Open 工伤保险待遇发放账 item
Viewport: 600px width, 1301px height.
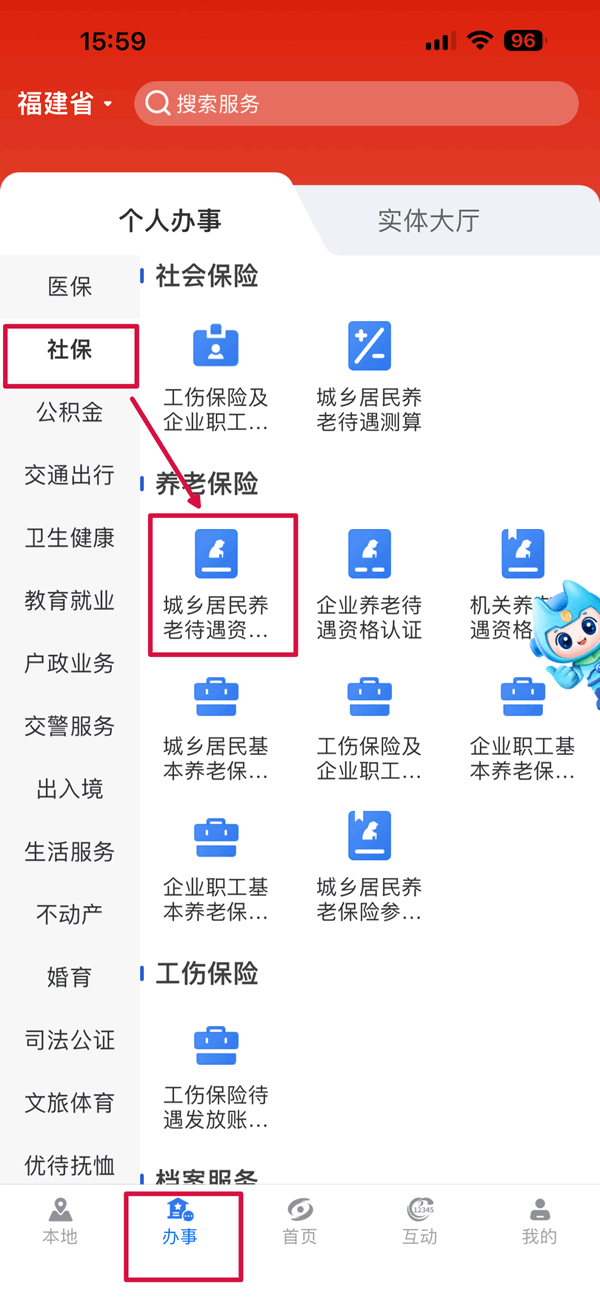[216, 1075]
